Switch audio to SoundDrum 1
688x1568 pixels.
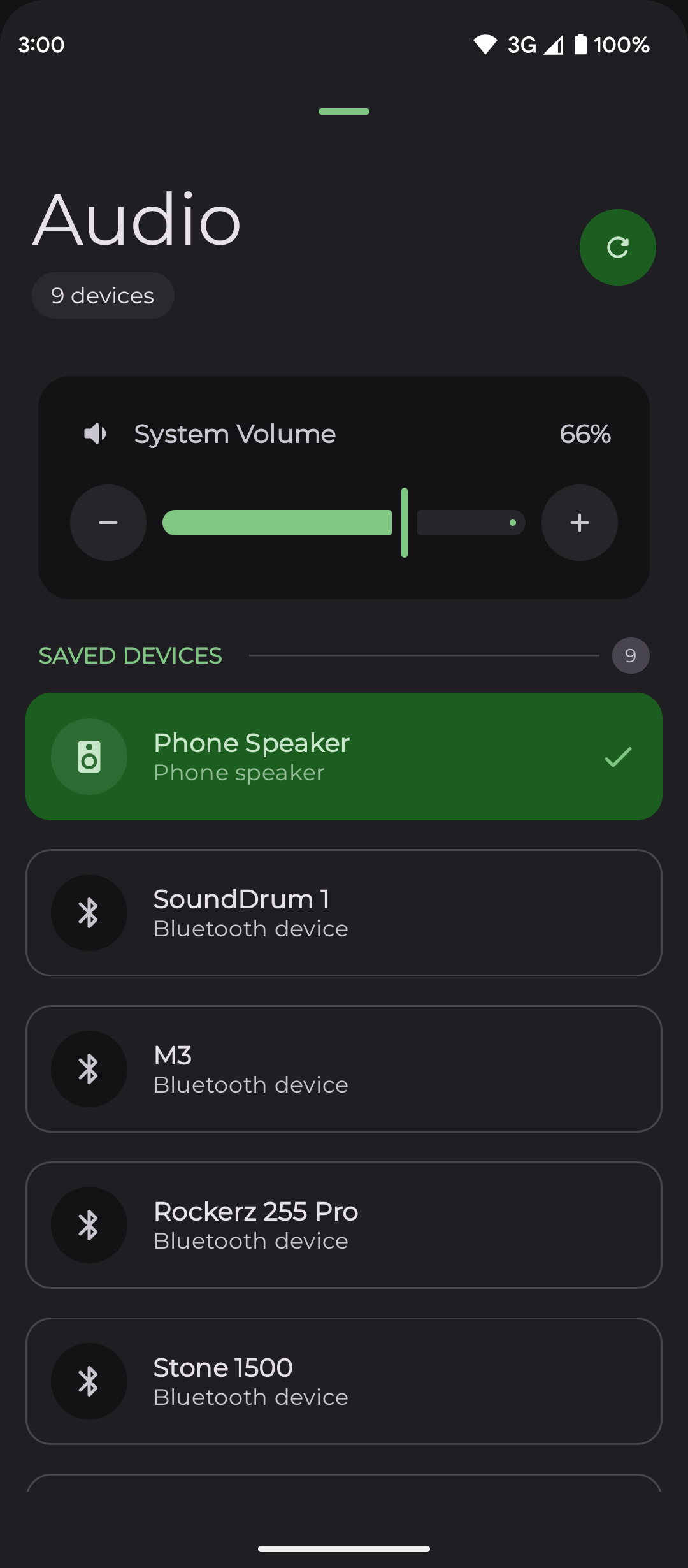click(344, 913)
